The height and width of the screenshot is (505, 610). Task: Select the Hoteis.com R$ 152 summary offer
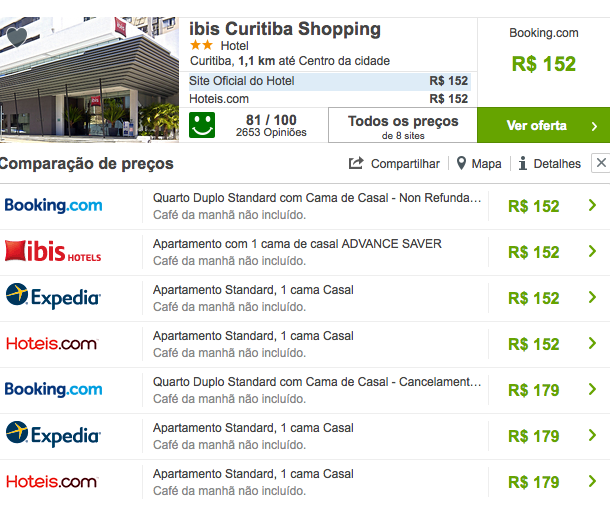(328, 99)
